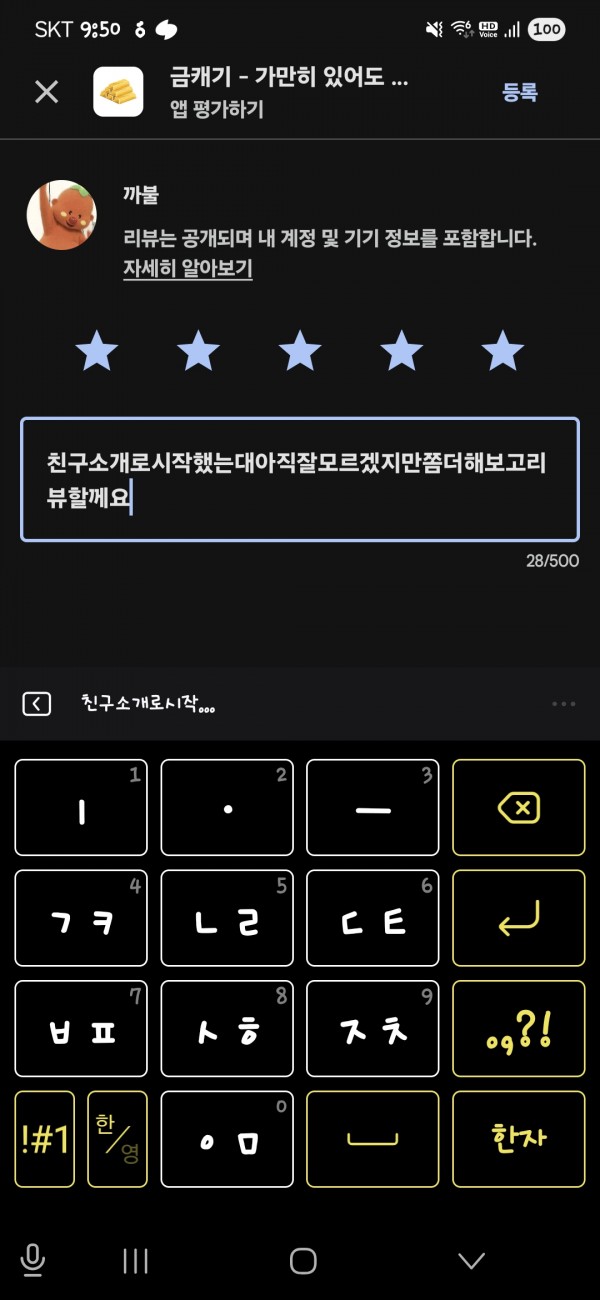Switch keyboard language with 한/영 key
The width and height of the screenshot is (600, 1300).
(117, 1139)
